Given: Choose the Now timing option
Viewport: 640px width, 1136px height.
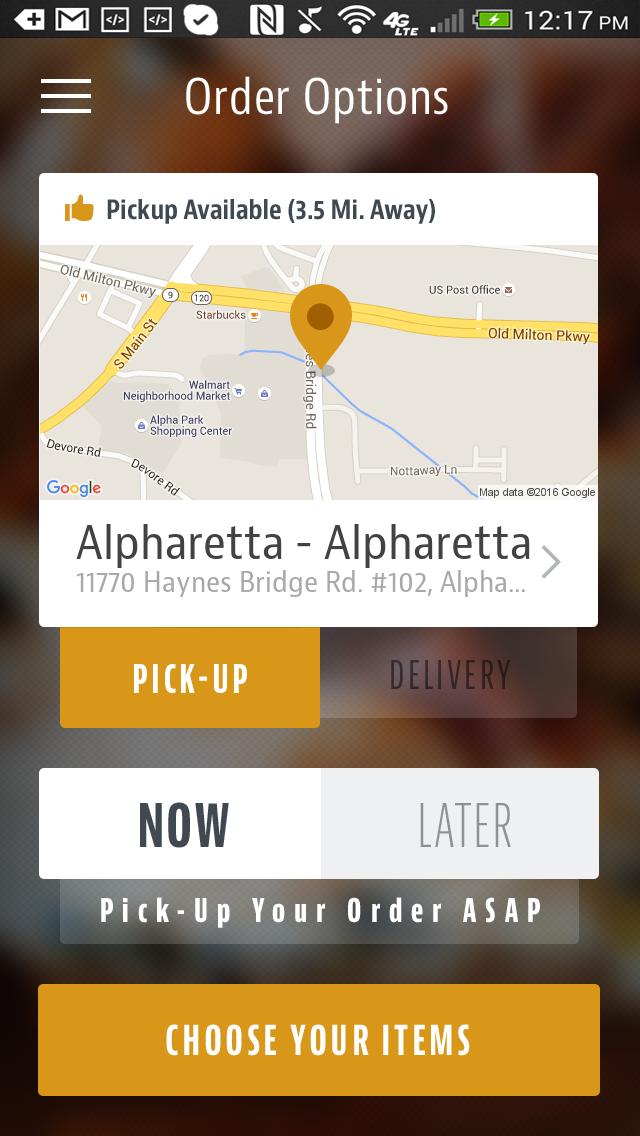Looking at the screenshot, I should click(x=181, y=824).
